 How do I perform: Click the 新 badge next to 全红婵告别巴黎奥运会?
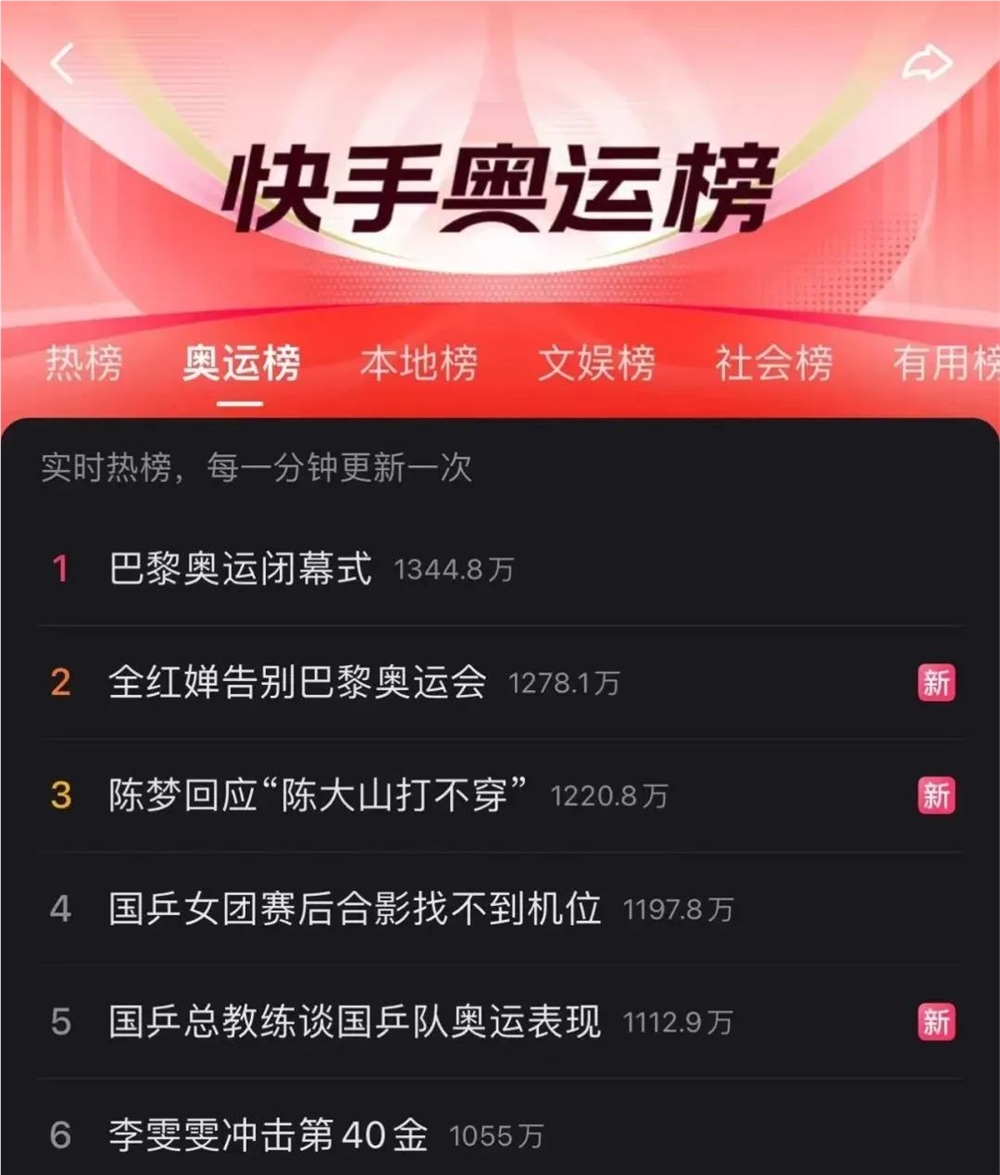[x=936, y=683]
